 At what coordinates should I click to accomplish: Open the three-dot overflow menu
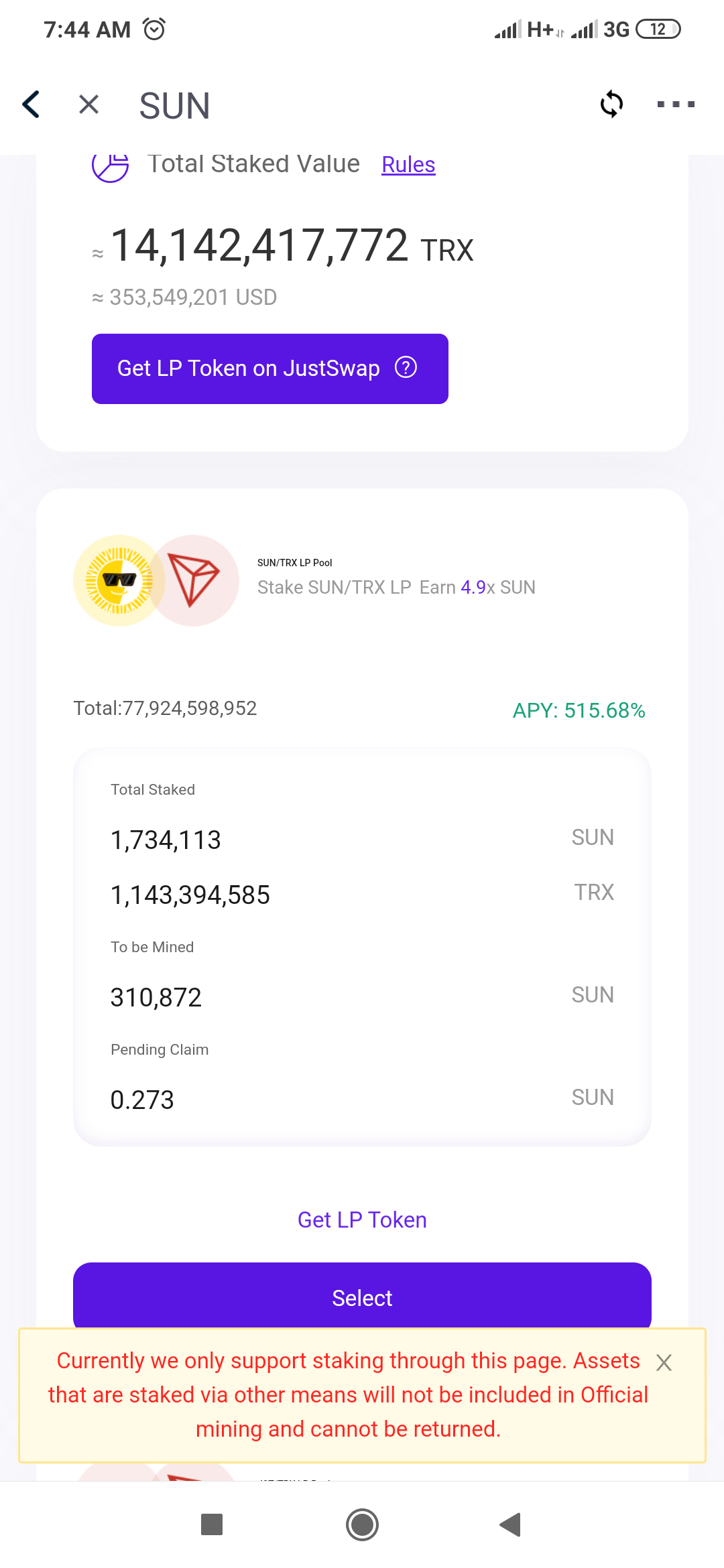(x=675, y=104)
